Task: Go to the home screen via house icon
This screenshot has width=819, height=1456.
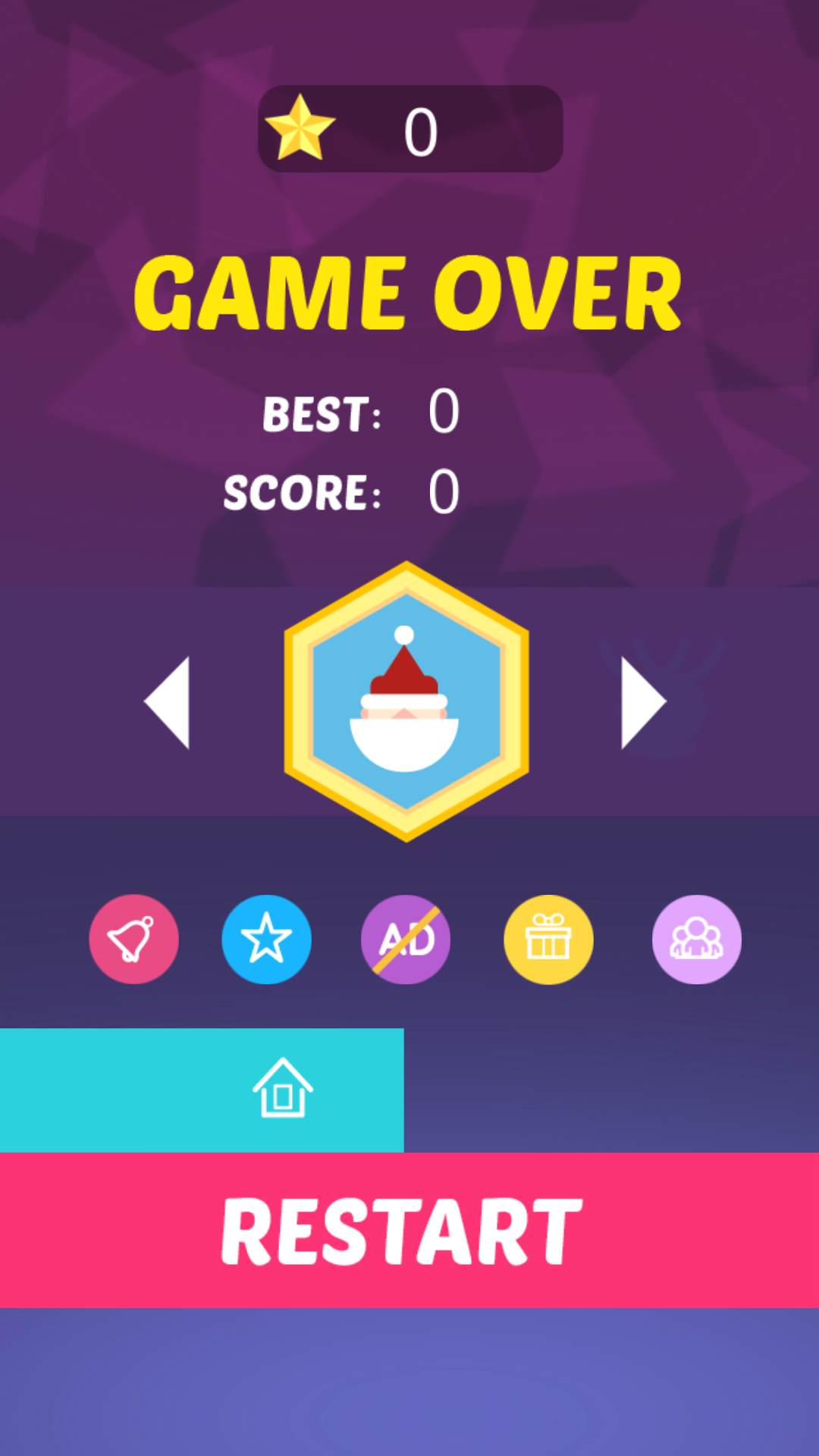Action: tap(282, 1089)
